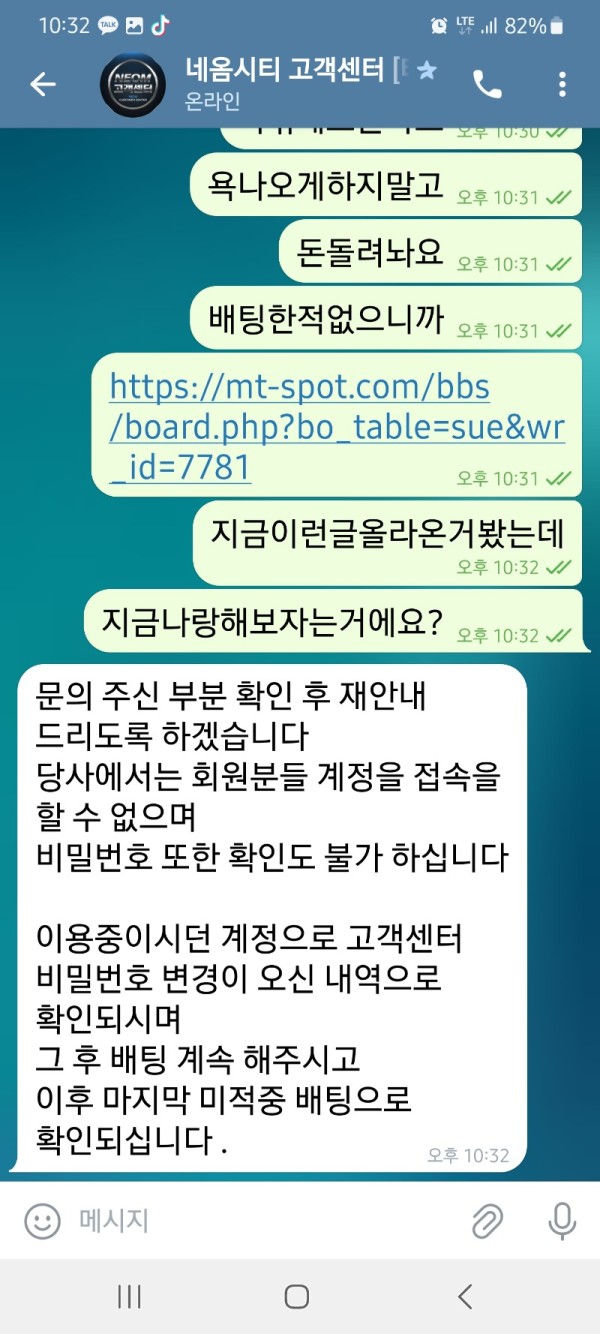Open recent apps from navigation bar
The image size is (600, 1334).
[129, 1297]
